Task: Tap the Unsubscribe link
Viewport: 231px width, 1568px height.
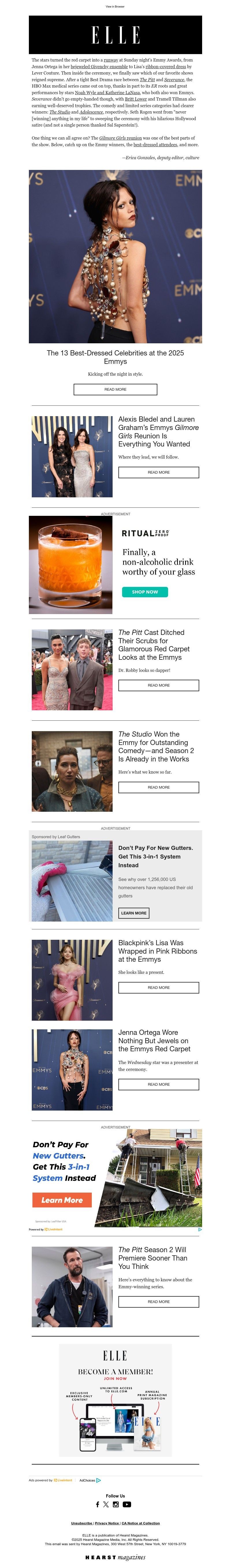Action: (81, 1523)
